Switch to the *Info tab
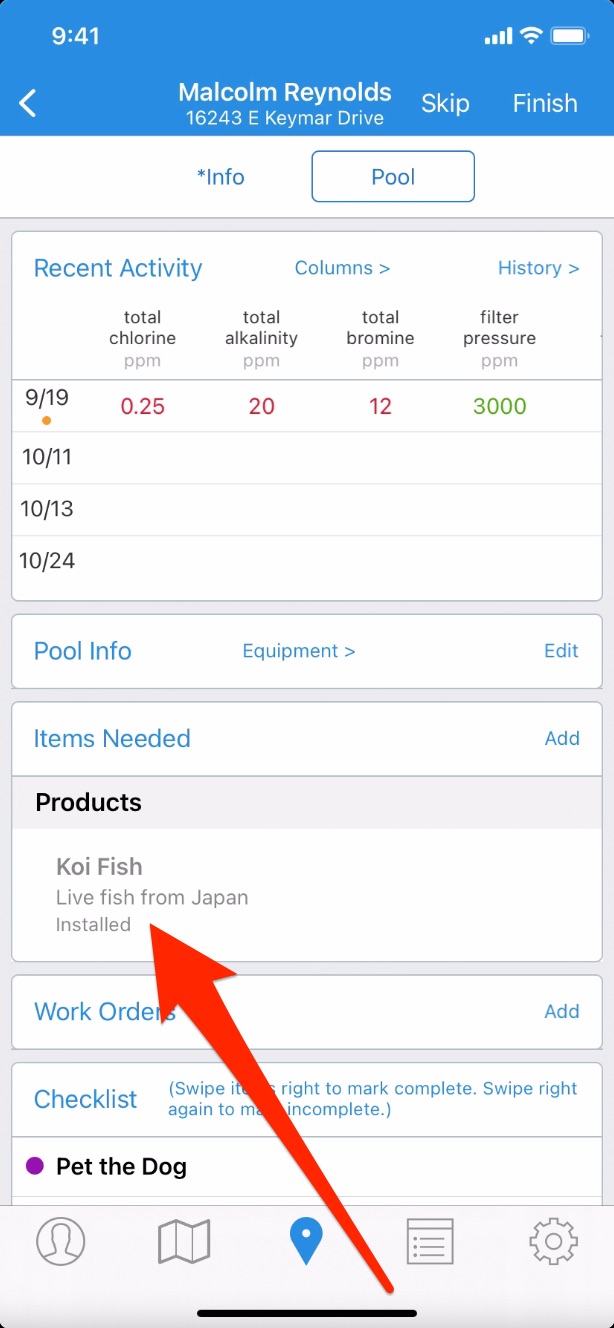The width and height of the screenshot is (614, 1328). [221, 177]
